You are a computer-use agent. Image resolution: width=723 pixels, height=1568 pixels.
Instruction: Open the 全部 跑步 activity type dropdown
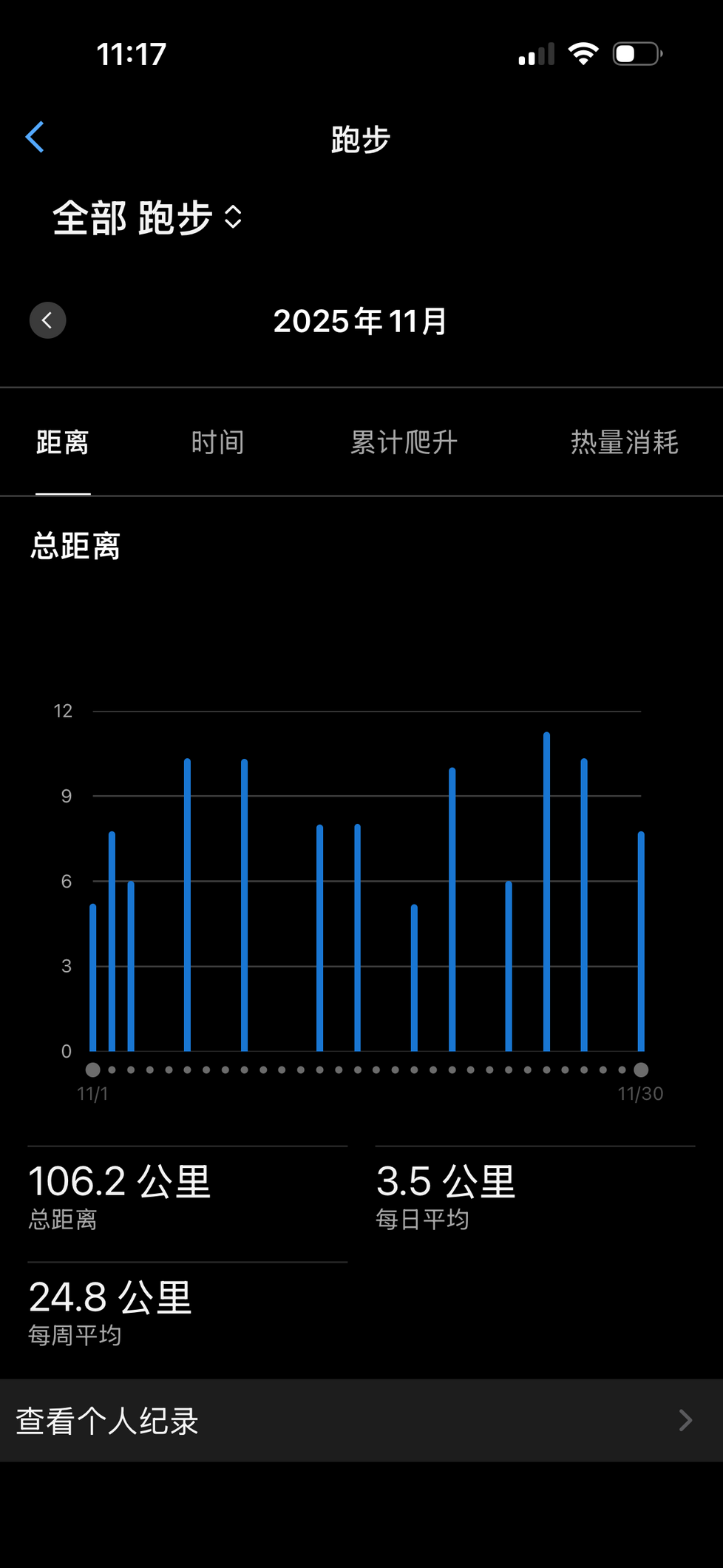pos(147,218)
